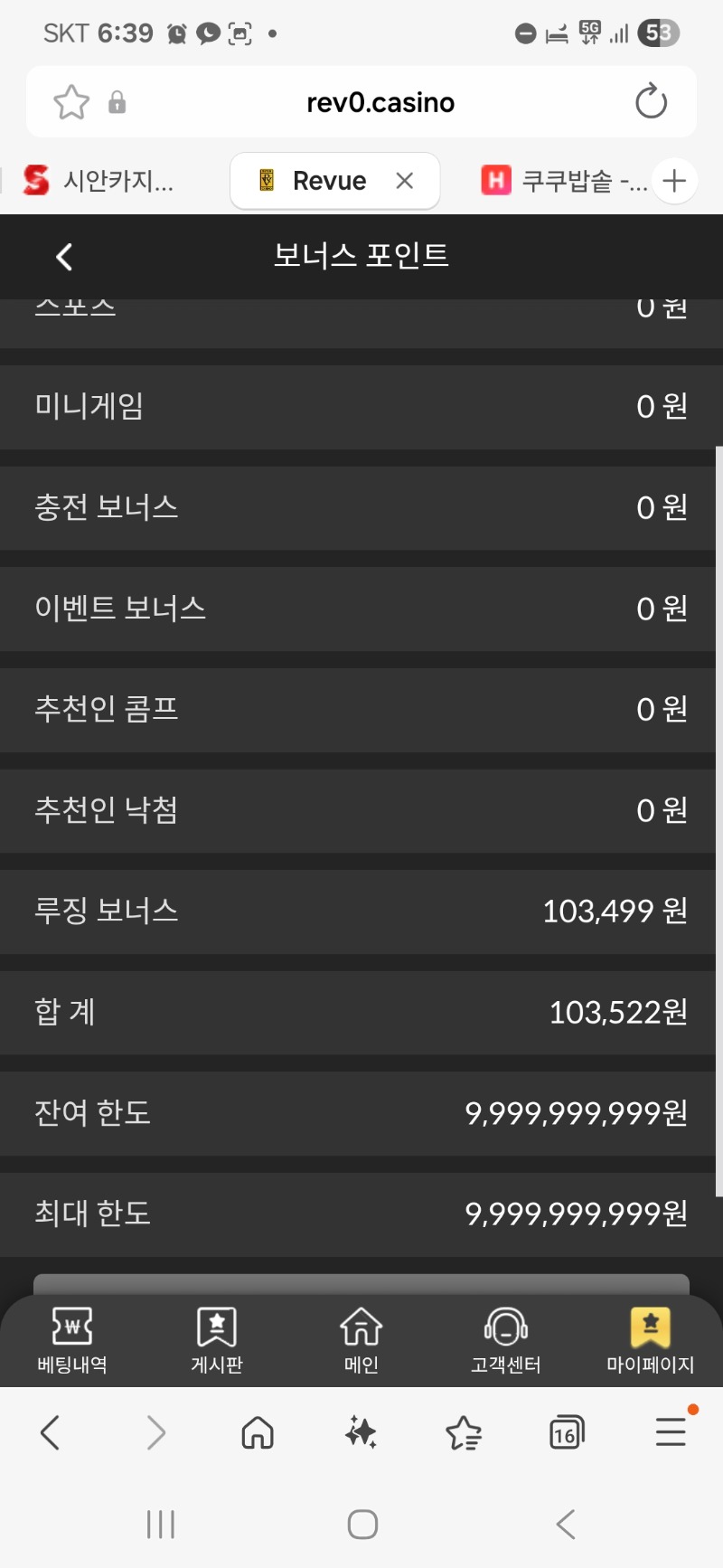
Task: Switch to the 게시판 tab
Action: coord(217,1340)
